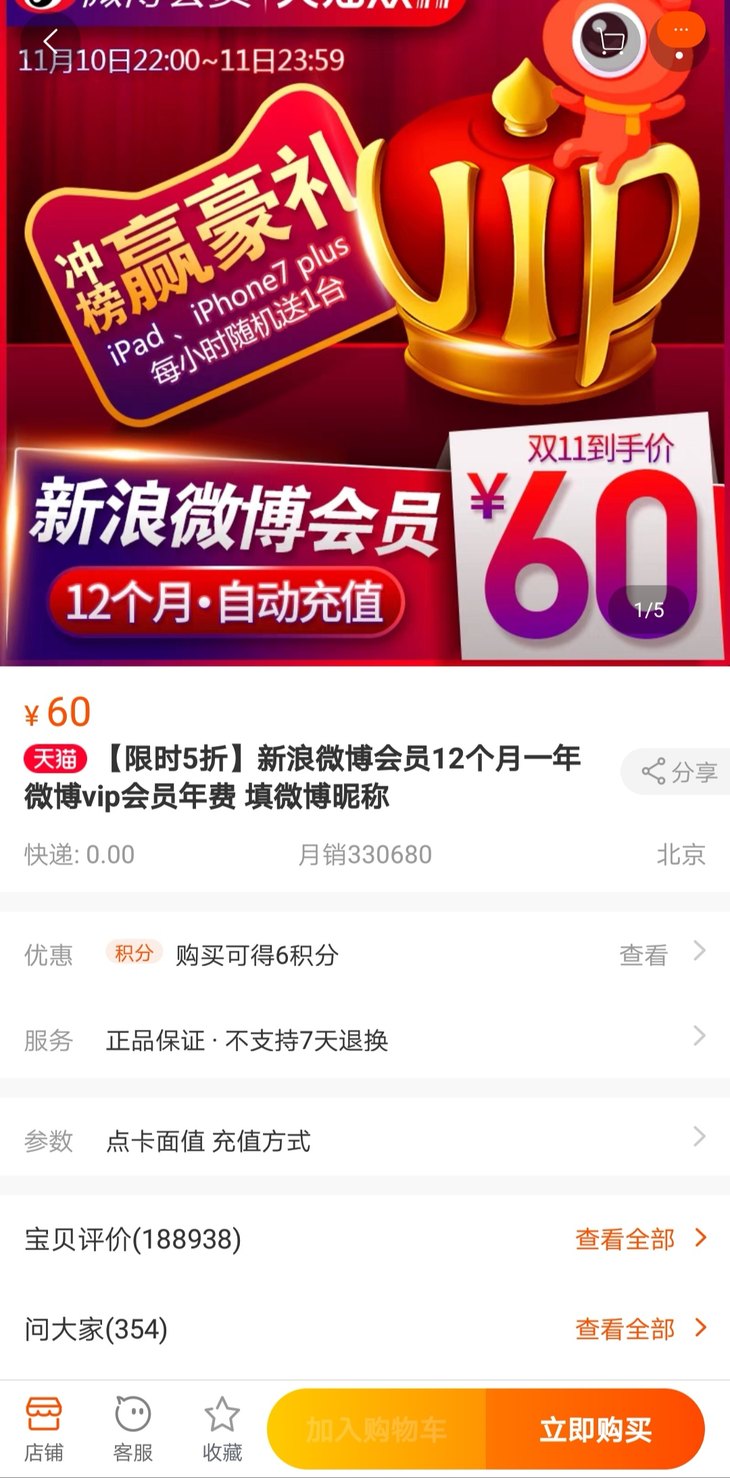Open the overflow menu at top right

click(681, 40)
